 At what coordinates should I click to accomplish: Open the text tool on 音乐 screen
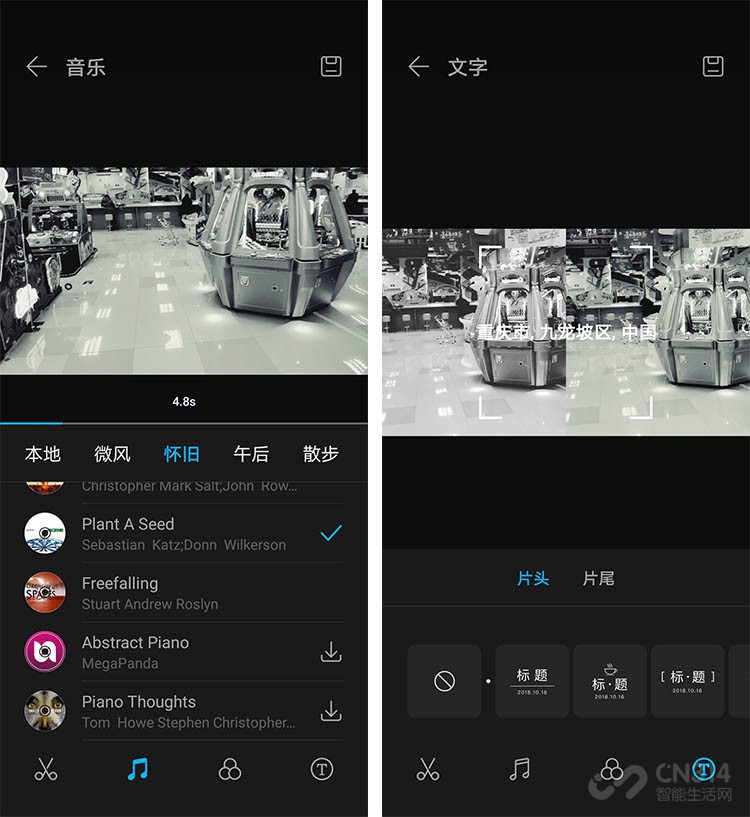click(321, 769)
